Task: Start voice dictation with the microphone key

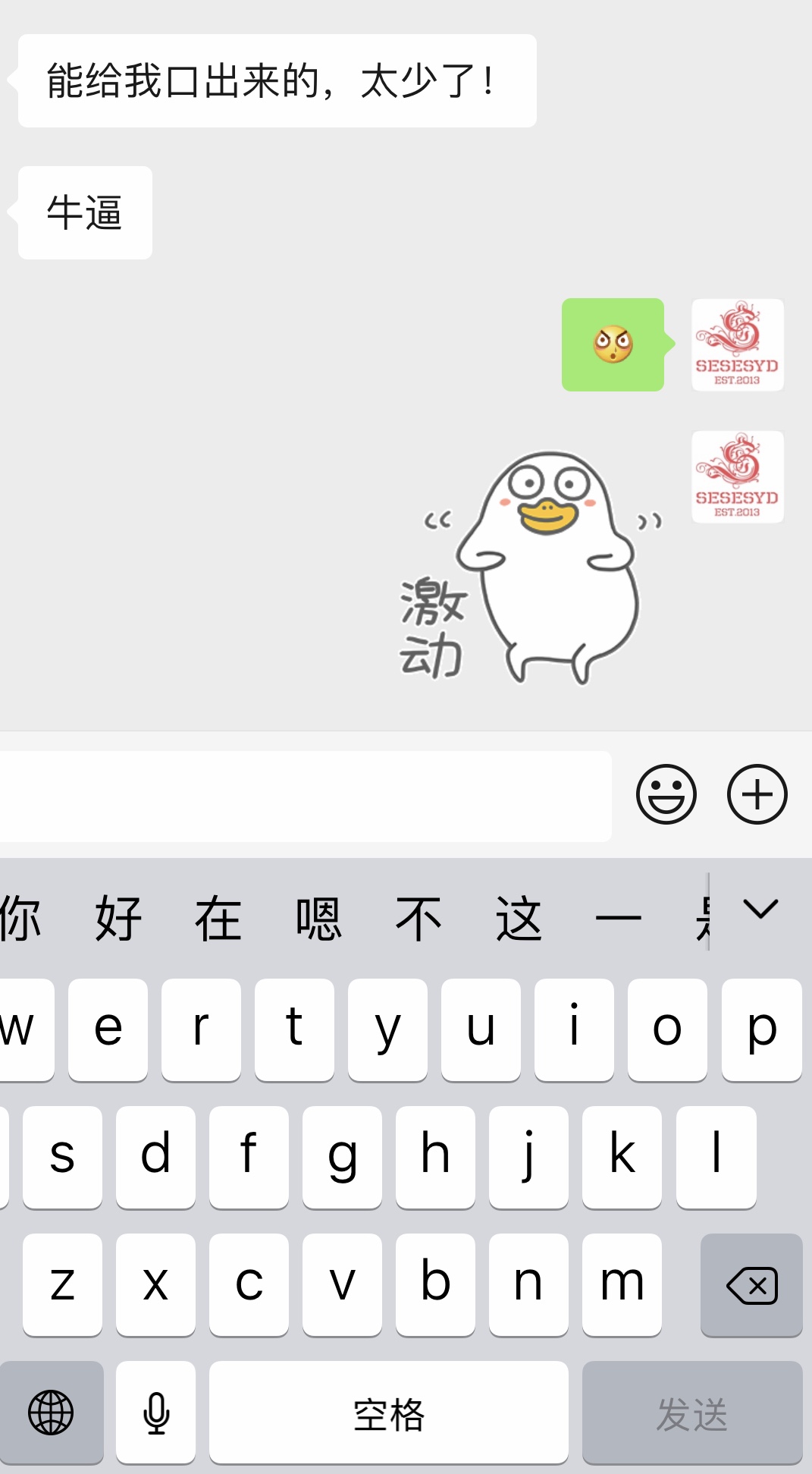Action: (155, 1413)
